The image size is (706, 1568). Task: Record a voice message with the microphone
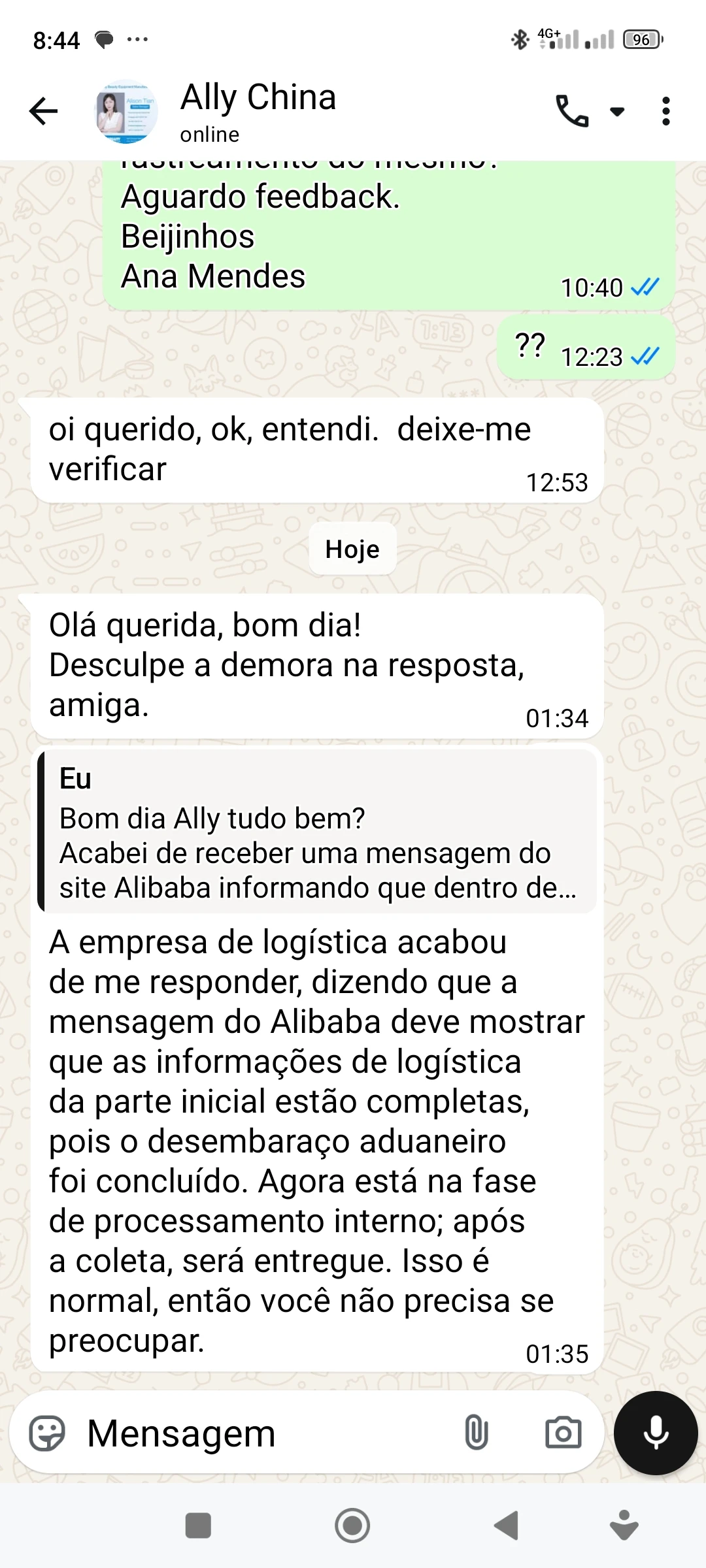(x=656, y=1433)
